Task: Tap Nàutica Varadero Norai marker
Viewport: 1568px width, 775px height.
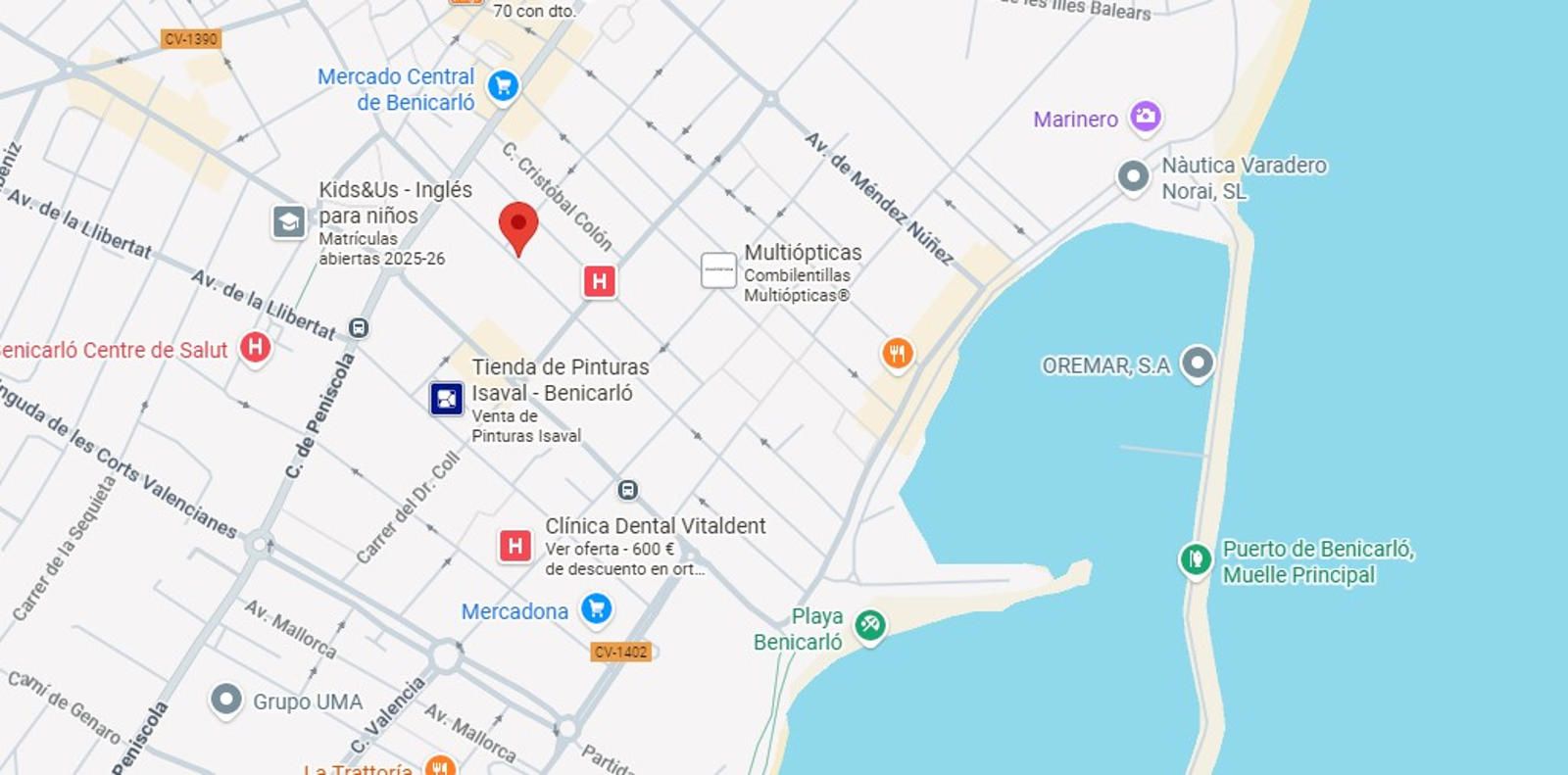Action: tap(1133, 177)
